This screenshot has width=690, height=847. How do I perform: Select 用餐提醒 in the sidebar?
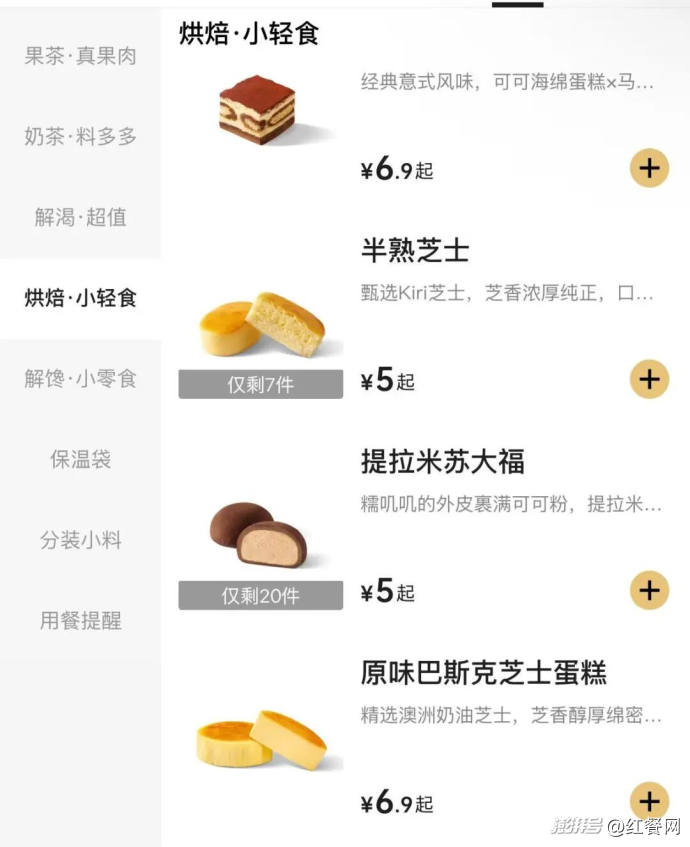click(x=80, y=621)
